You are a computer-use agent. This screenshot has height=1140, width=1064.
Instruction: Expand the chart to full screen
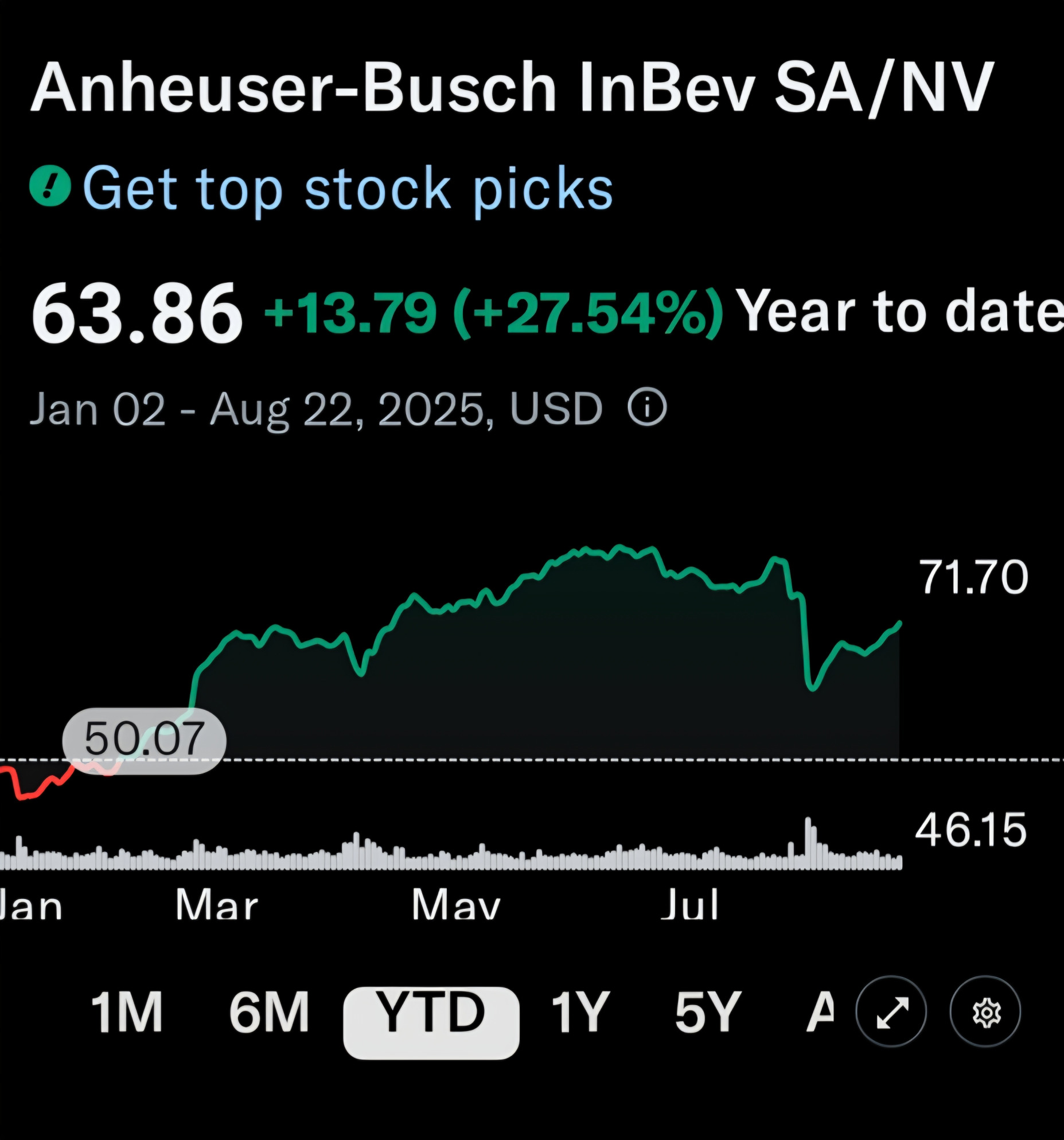(x=891, y=1011)
